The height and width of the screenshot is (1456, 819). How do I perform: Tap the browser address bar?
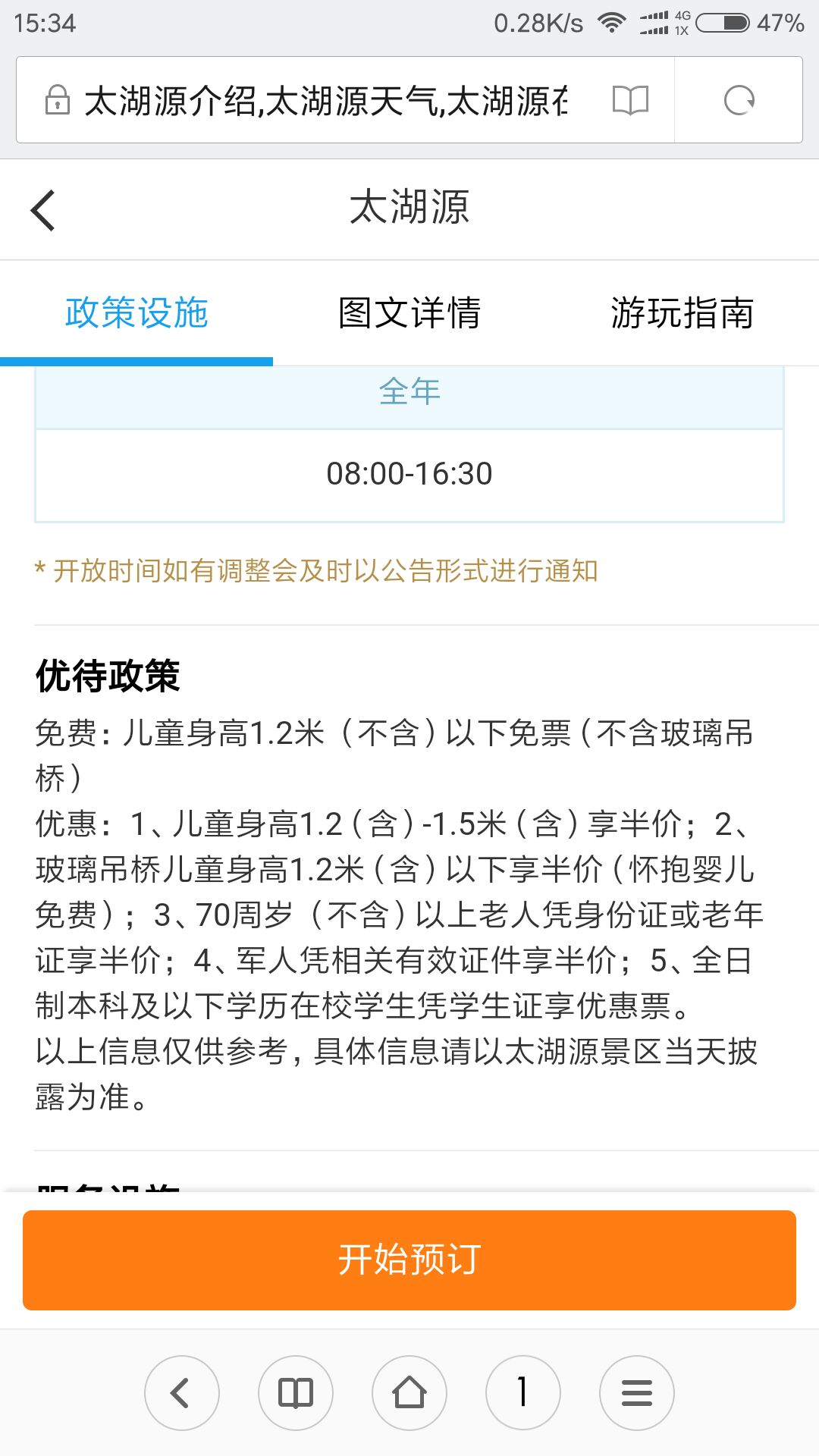pos(326,100)
